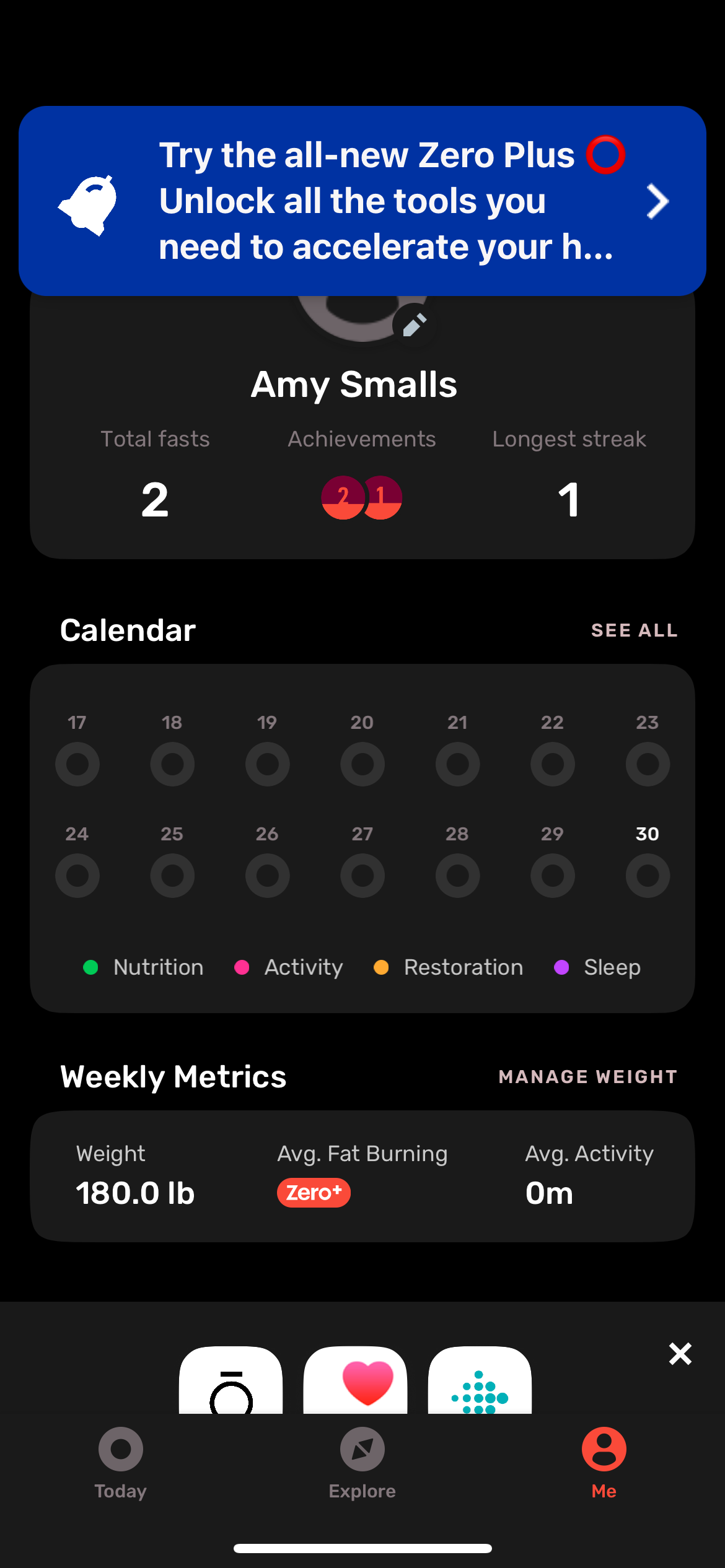Open MANAGE WEIGHT settings
The image size is (725, 1568).
pyautogui.click(x=587, y=1076)
